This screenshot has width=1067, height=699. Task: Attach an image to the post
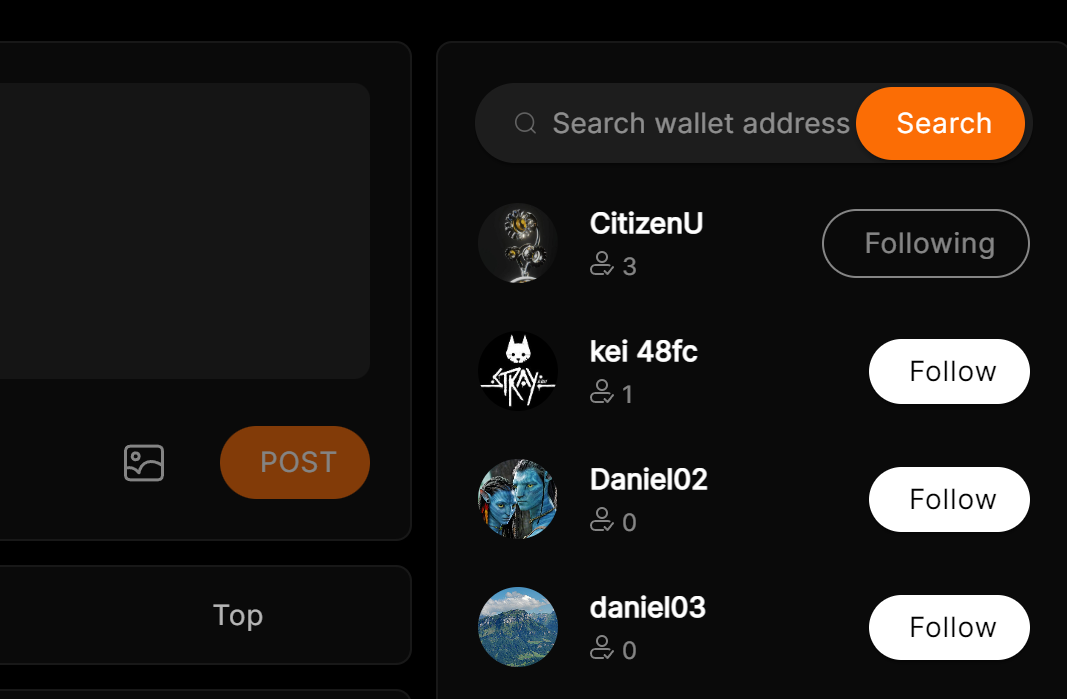[x=144, y=463]
